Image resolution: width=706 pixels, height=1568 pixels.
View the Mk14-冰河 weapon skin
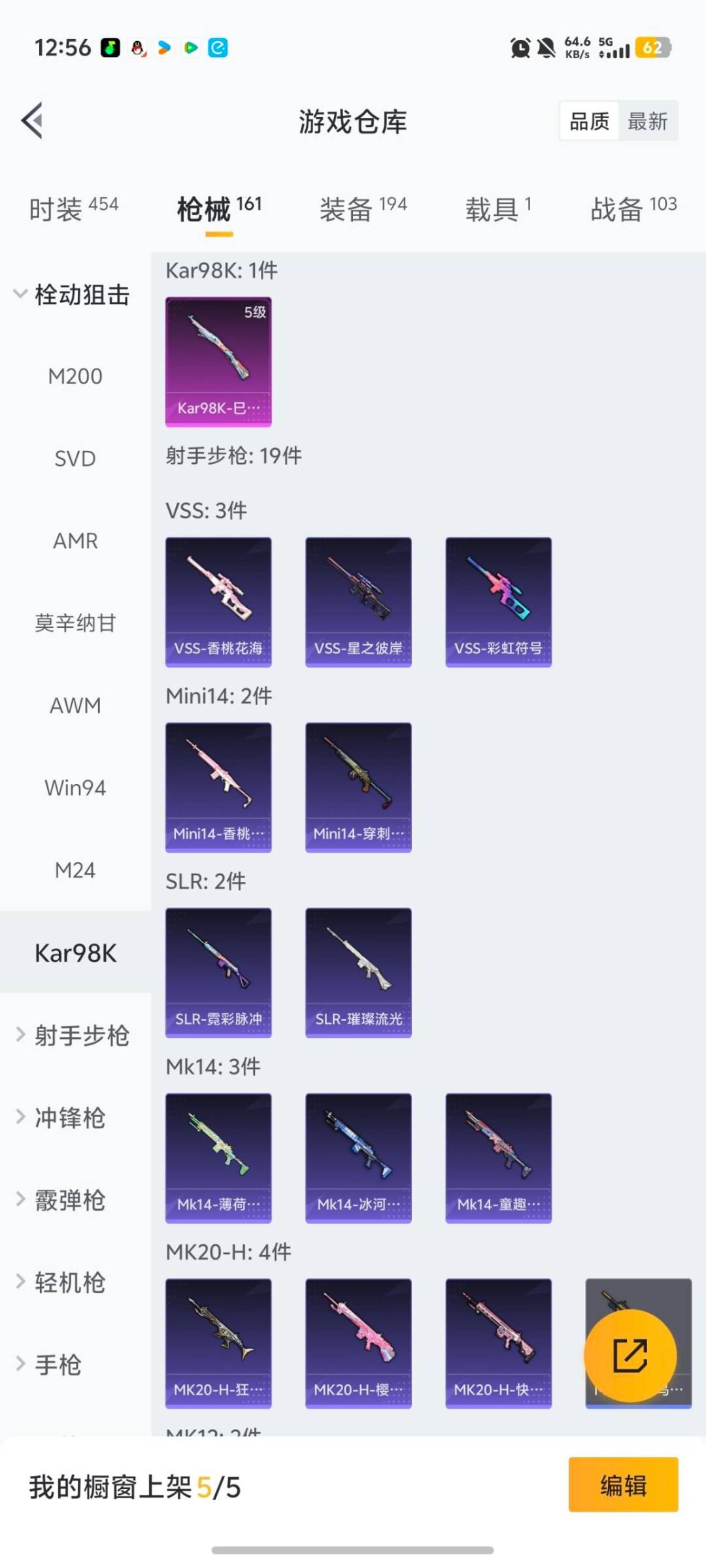tap(358, 1156)
